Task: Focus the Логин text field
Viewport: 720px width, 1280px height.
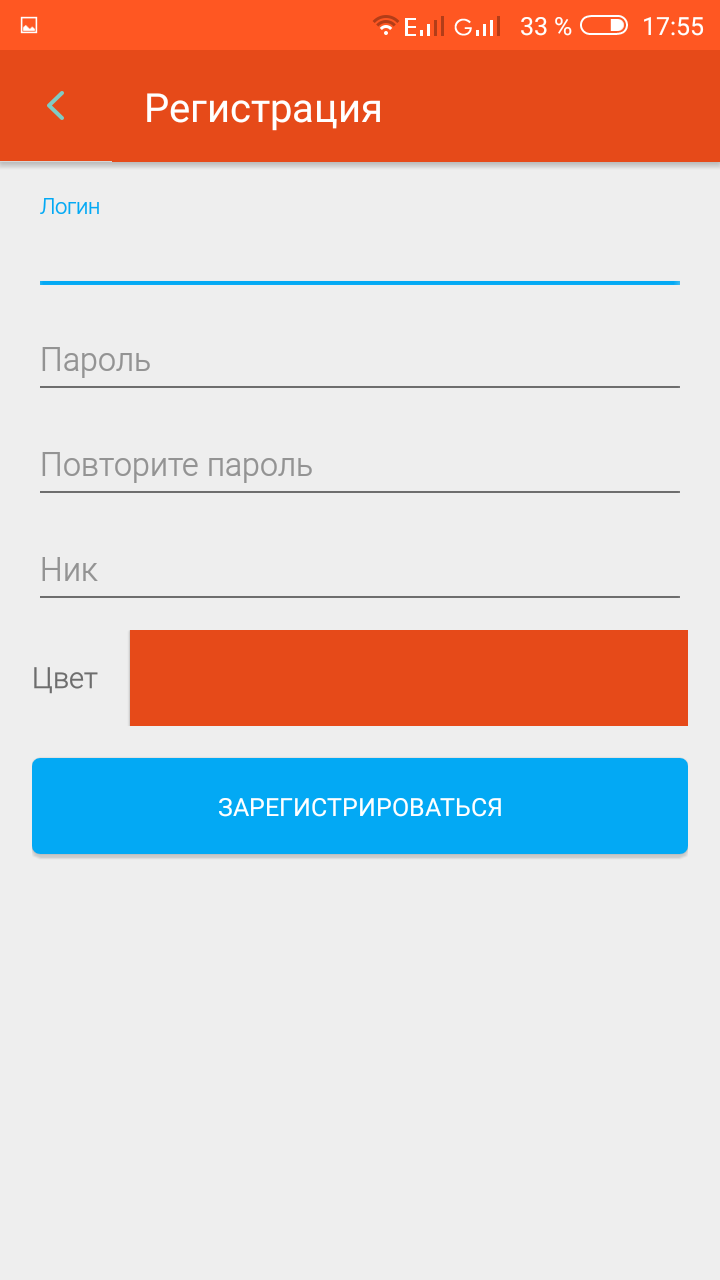Action: 360,255
